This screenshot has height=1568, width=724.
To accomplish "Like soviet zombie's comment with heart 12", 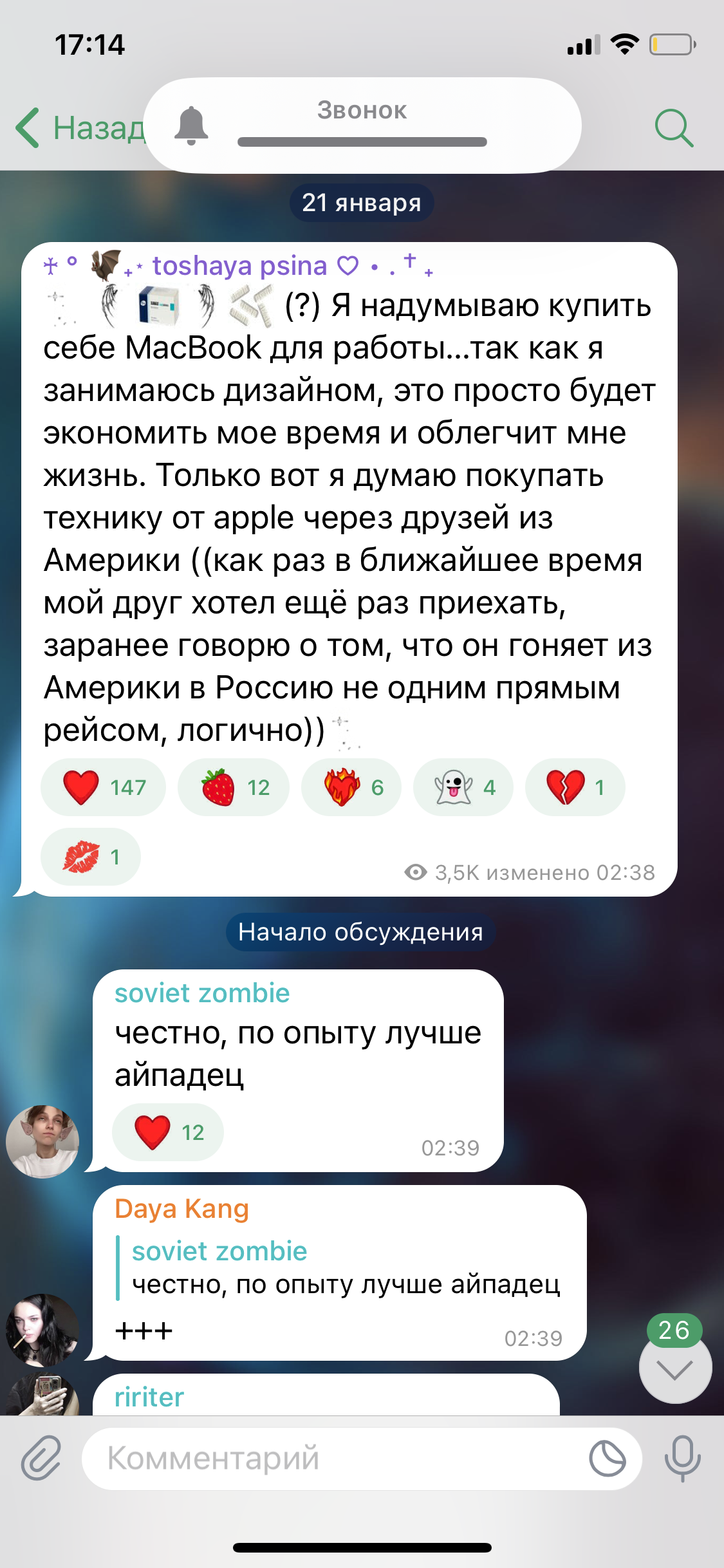I will pos(168,1132).
